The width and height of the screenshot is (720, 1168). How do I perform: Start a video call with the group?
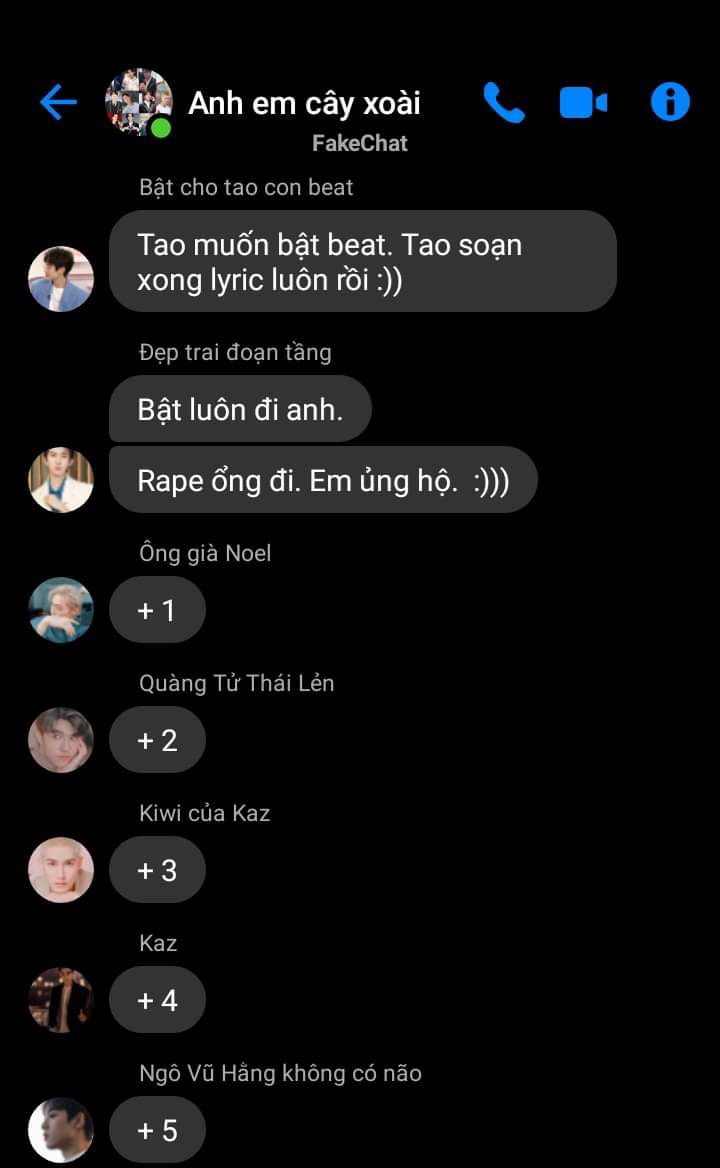(x=583, y=102)
